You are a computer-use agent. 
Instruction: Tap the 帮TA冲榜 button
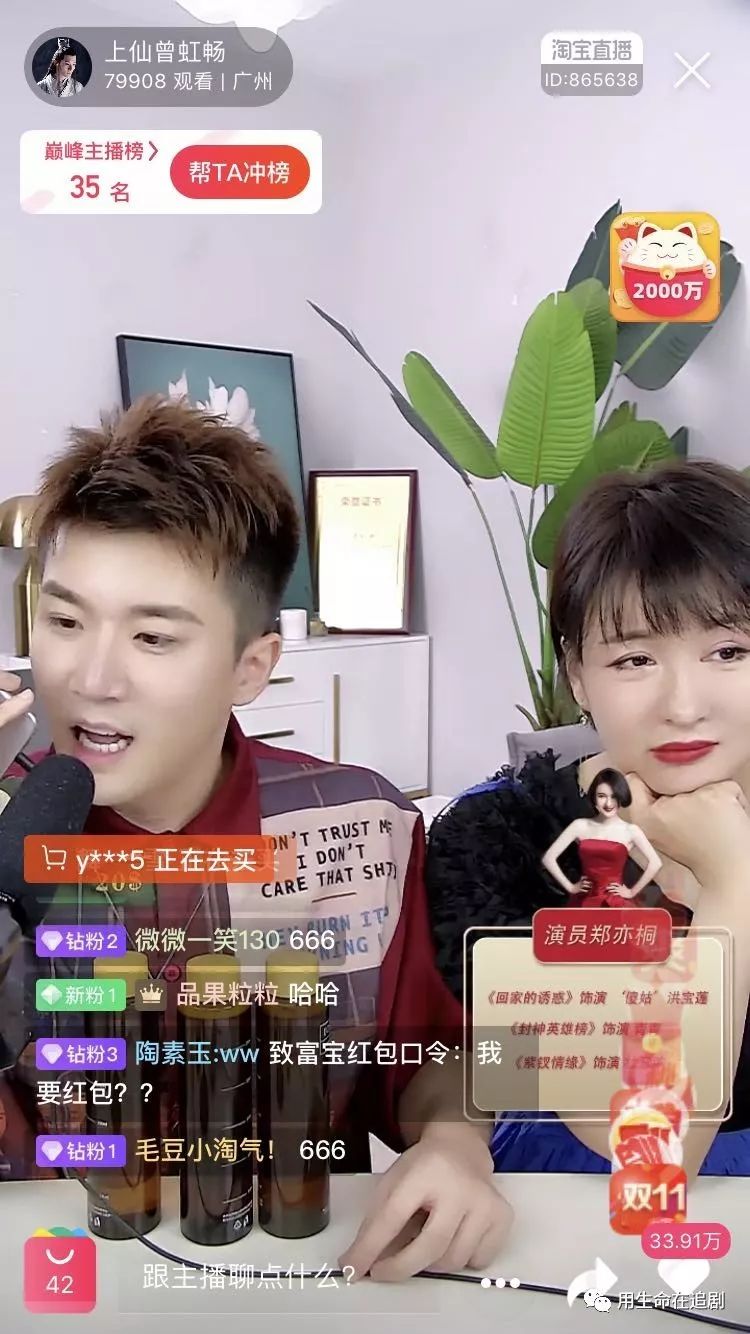pos(240,172)
